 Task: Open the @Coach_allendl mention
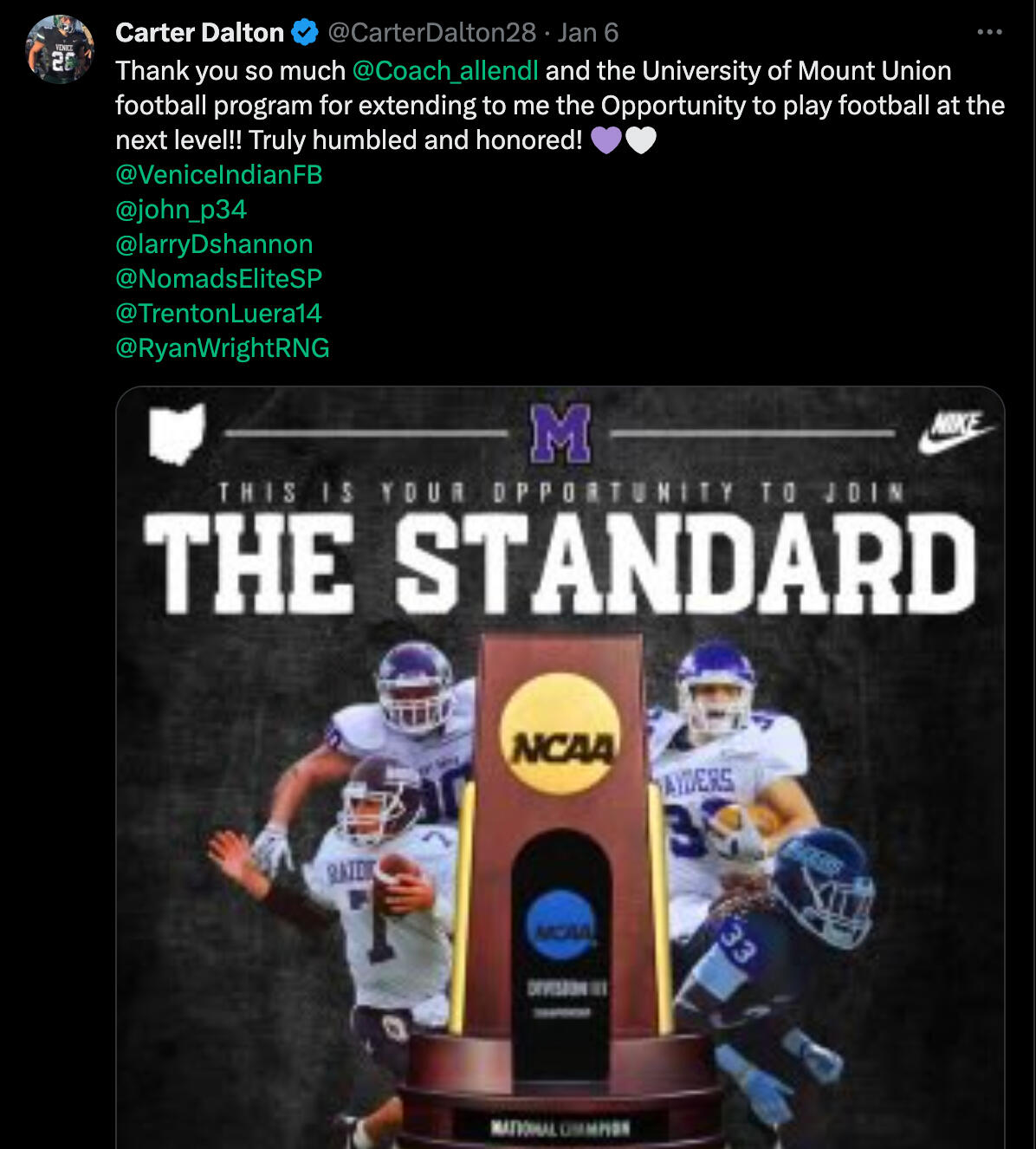(x=445, y=70)
